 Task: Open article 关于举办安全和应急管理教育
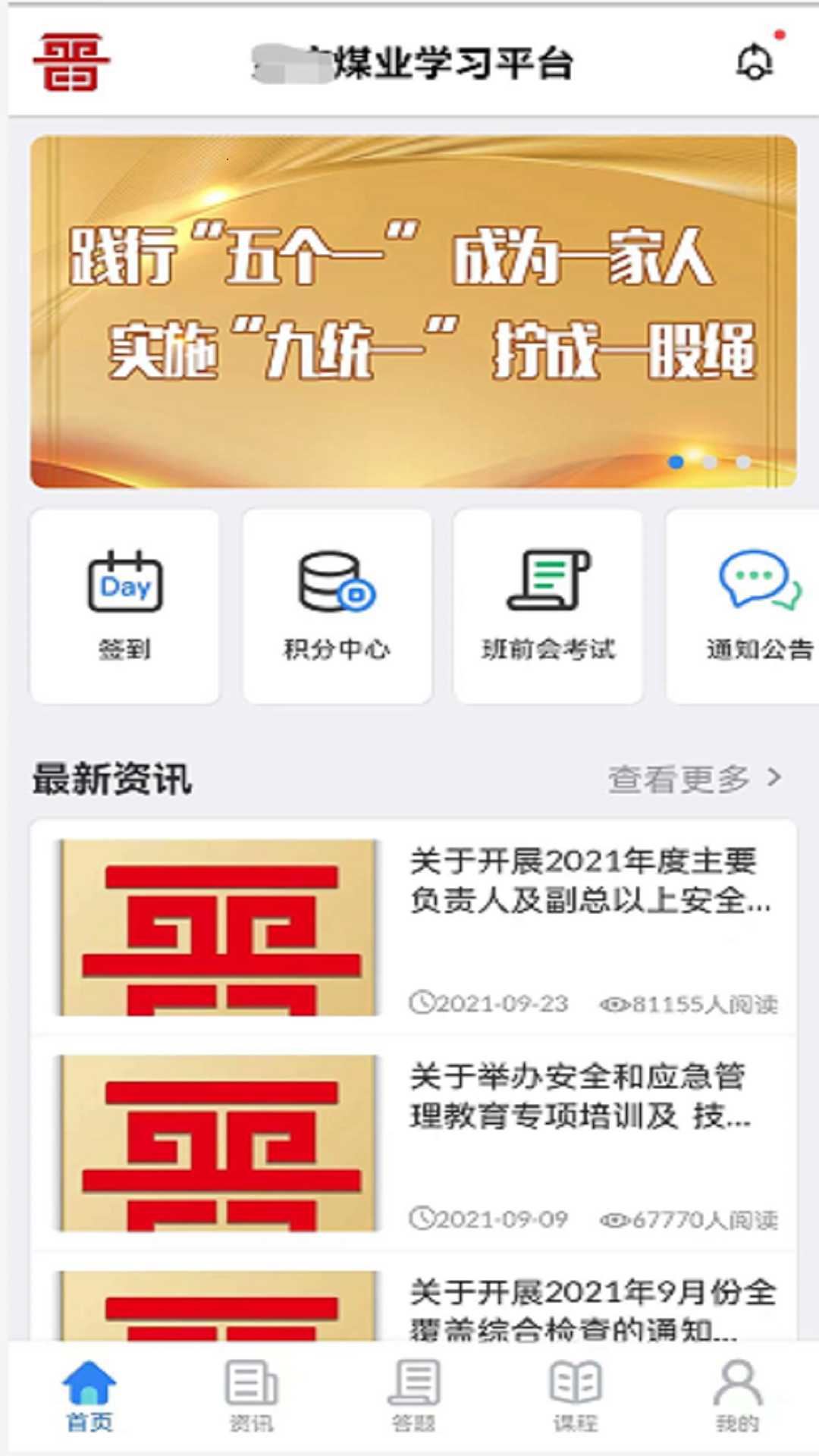[413, 1143]
